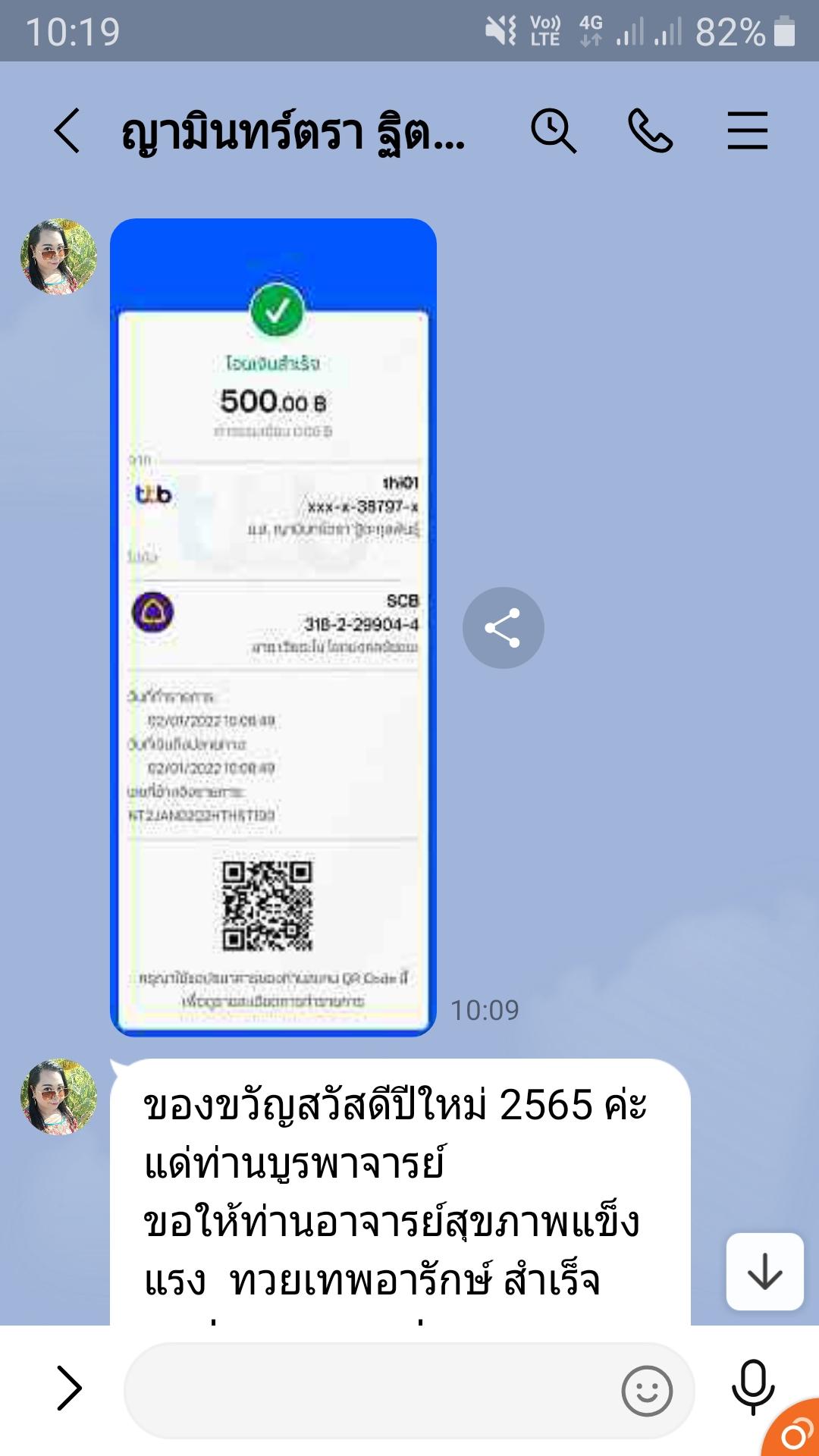Share the transfer slip image
The width and height of the screenshot is (819, 1456).
tap(503, 628)
